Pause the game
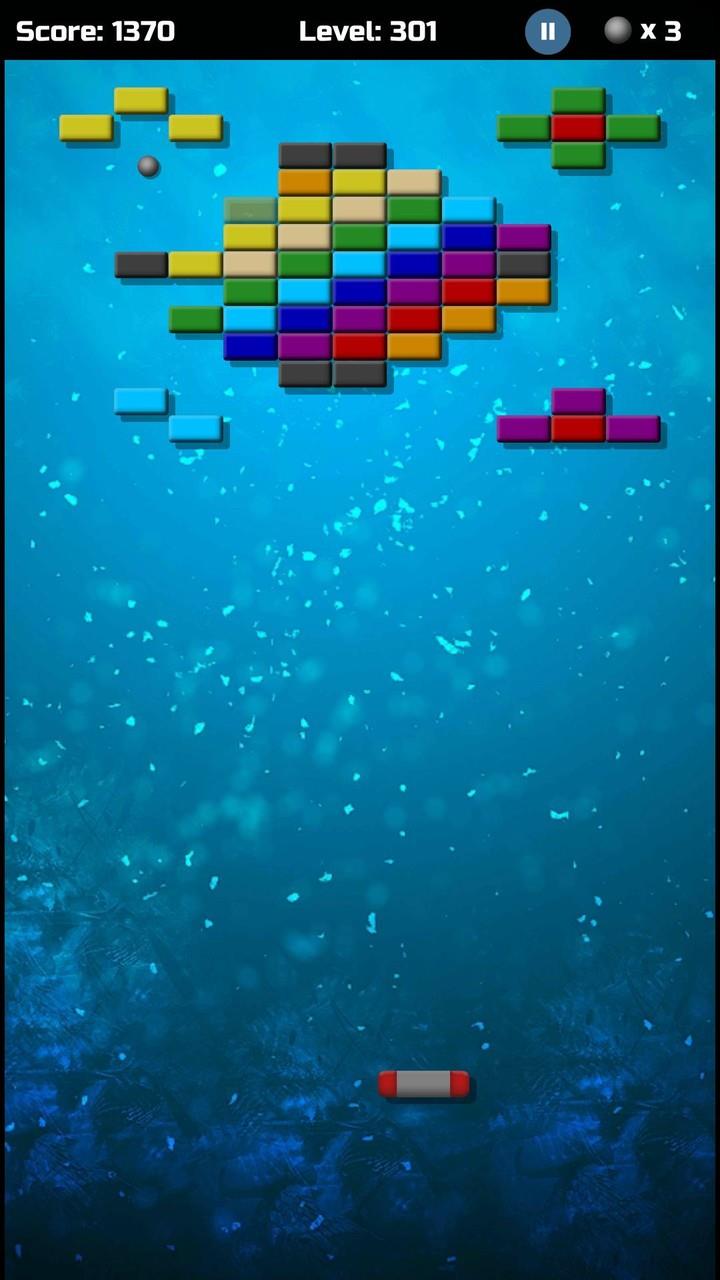 coord(547,31)
